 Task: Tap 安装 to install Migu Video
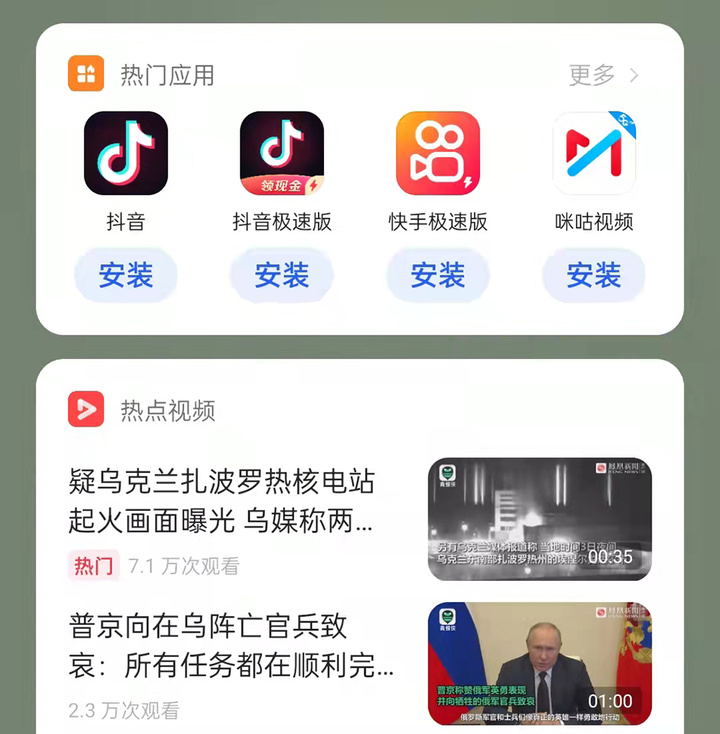[594, 276]
